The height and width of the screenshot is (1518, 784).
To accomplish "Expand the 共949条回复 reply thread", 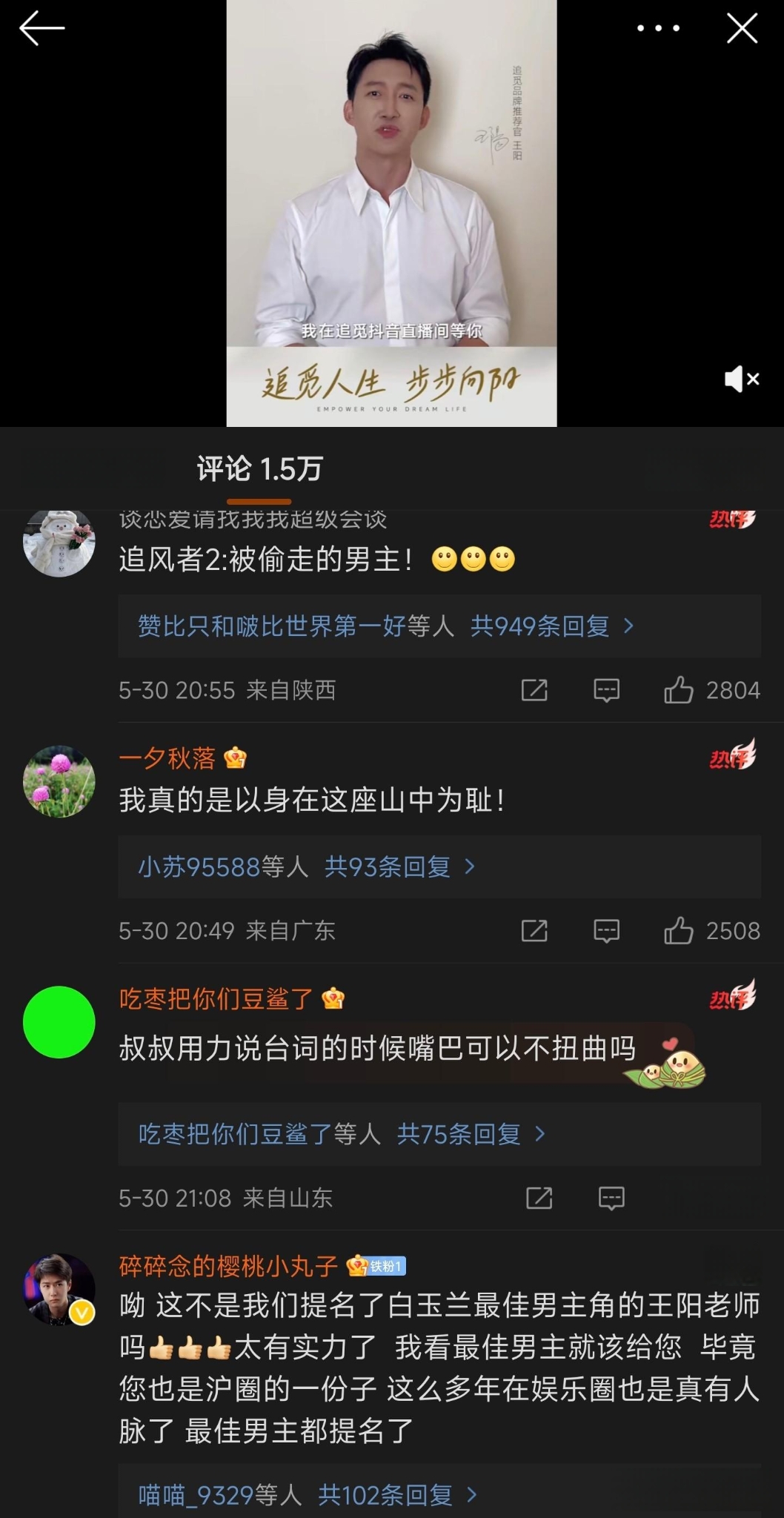I will [552, 627].
